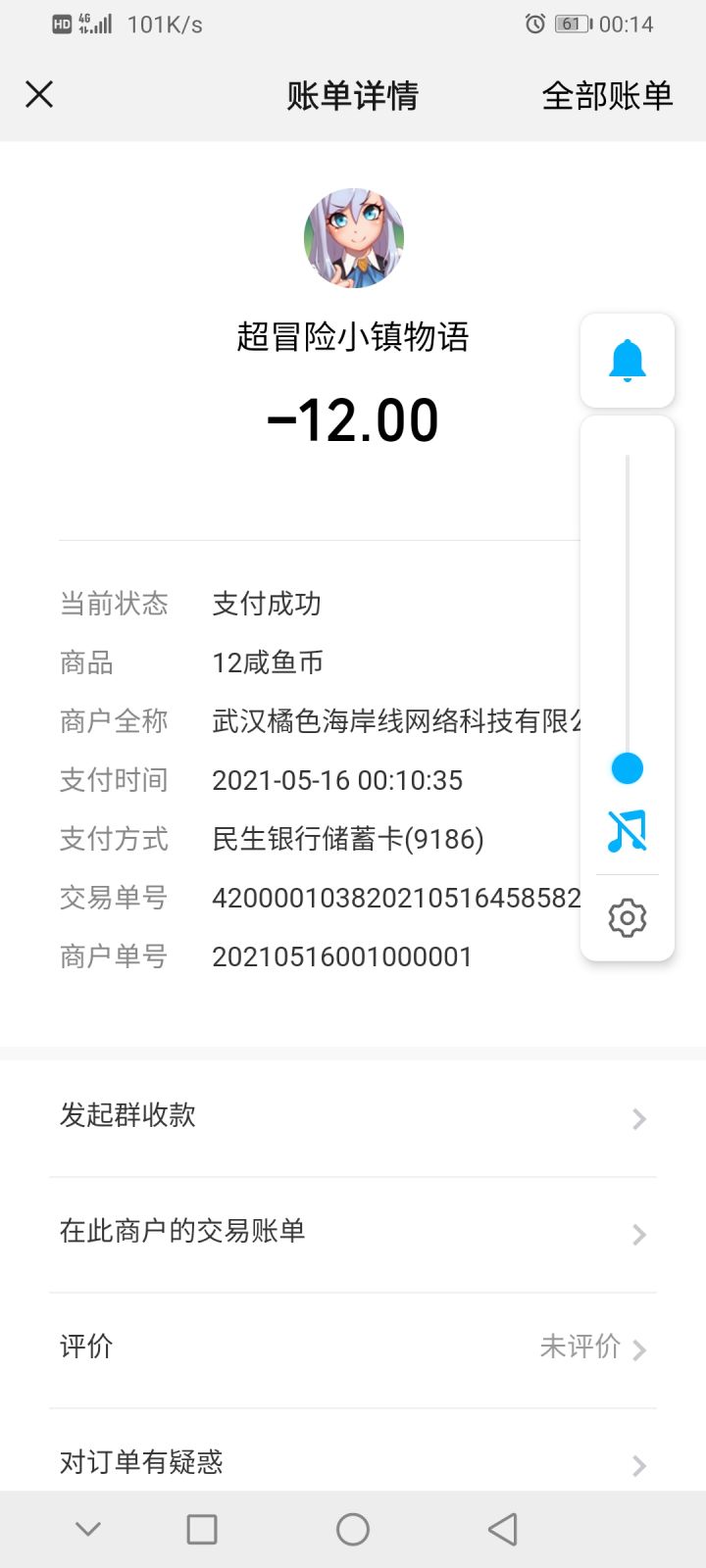Expand the 在此商户的交易账单 row chevron

(x=638, y=1234)
